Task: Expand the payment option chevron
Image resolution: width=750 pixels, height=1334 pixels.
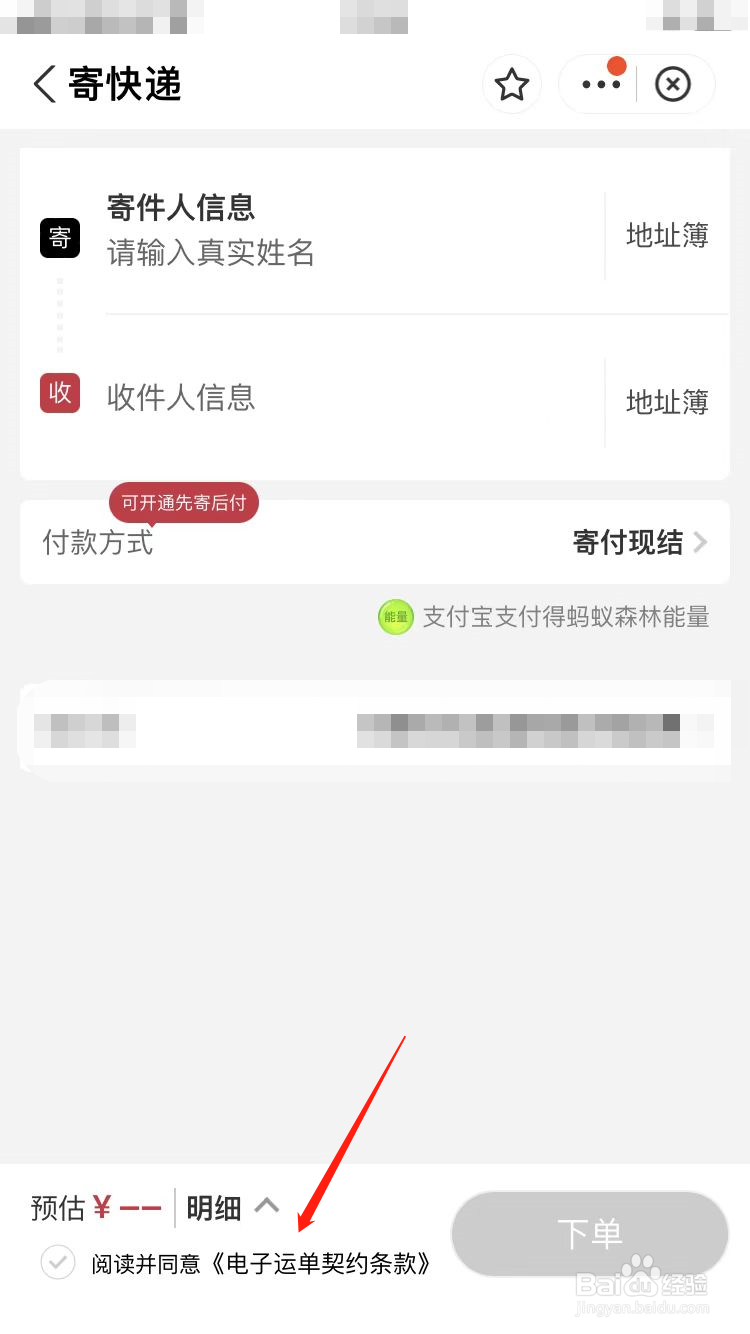Action: (x=703, y=542)
